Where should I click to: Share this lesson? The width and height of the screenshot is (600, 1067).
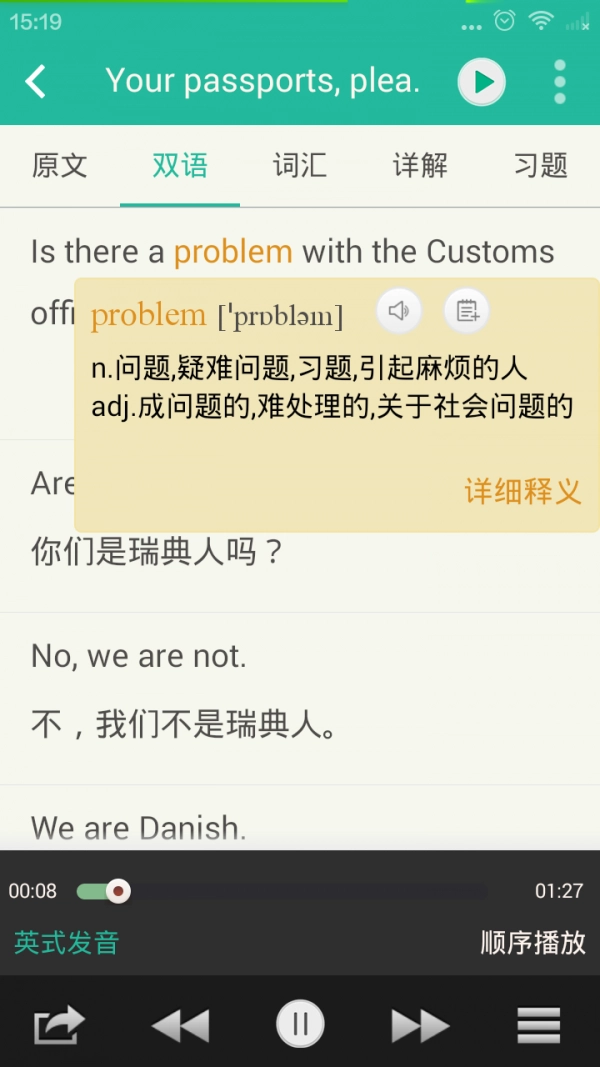(59, 1025)
